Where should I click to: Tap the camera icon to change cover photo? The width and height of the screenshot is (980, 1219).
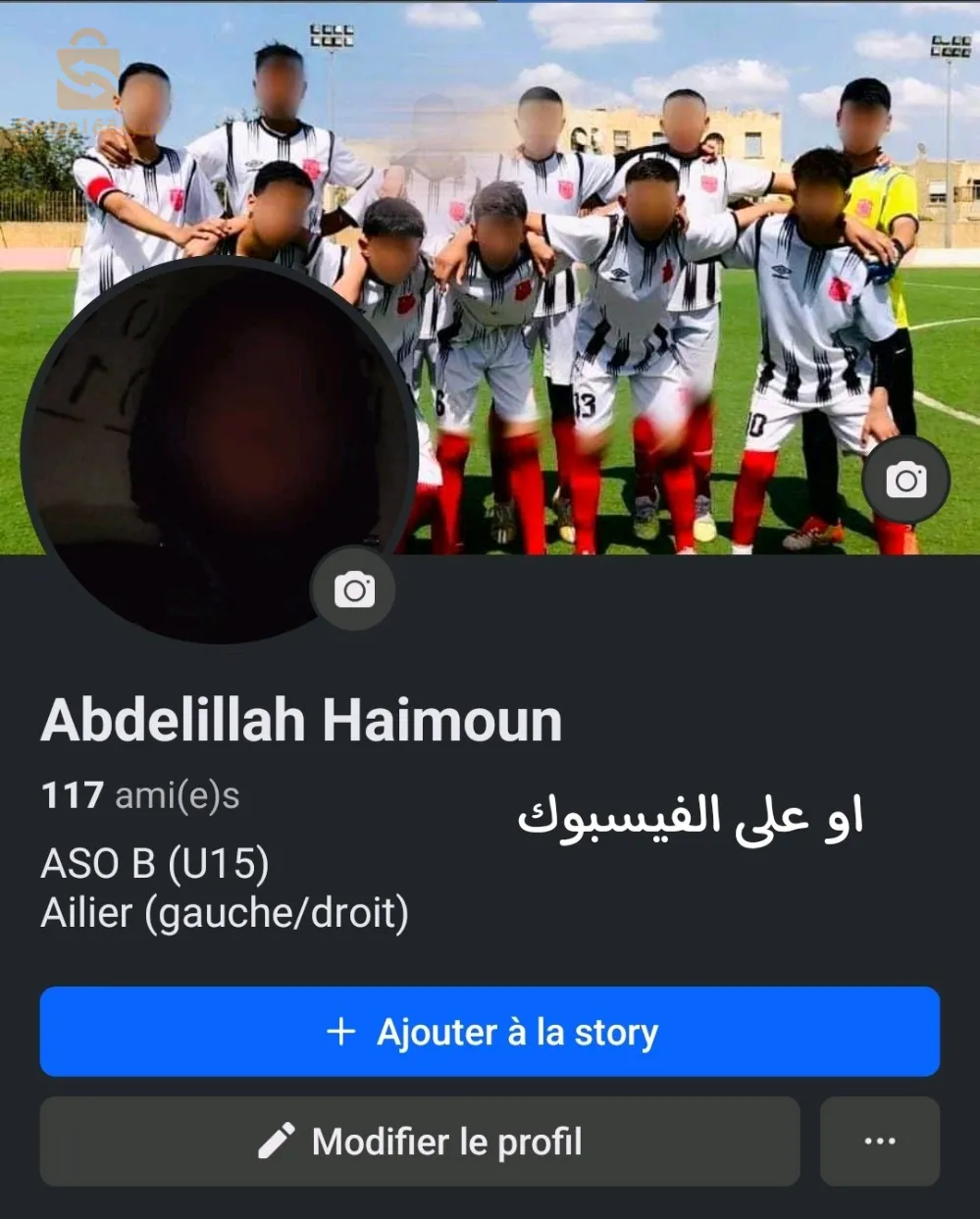coord(905,480)
